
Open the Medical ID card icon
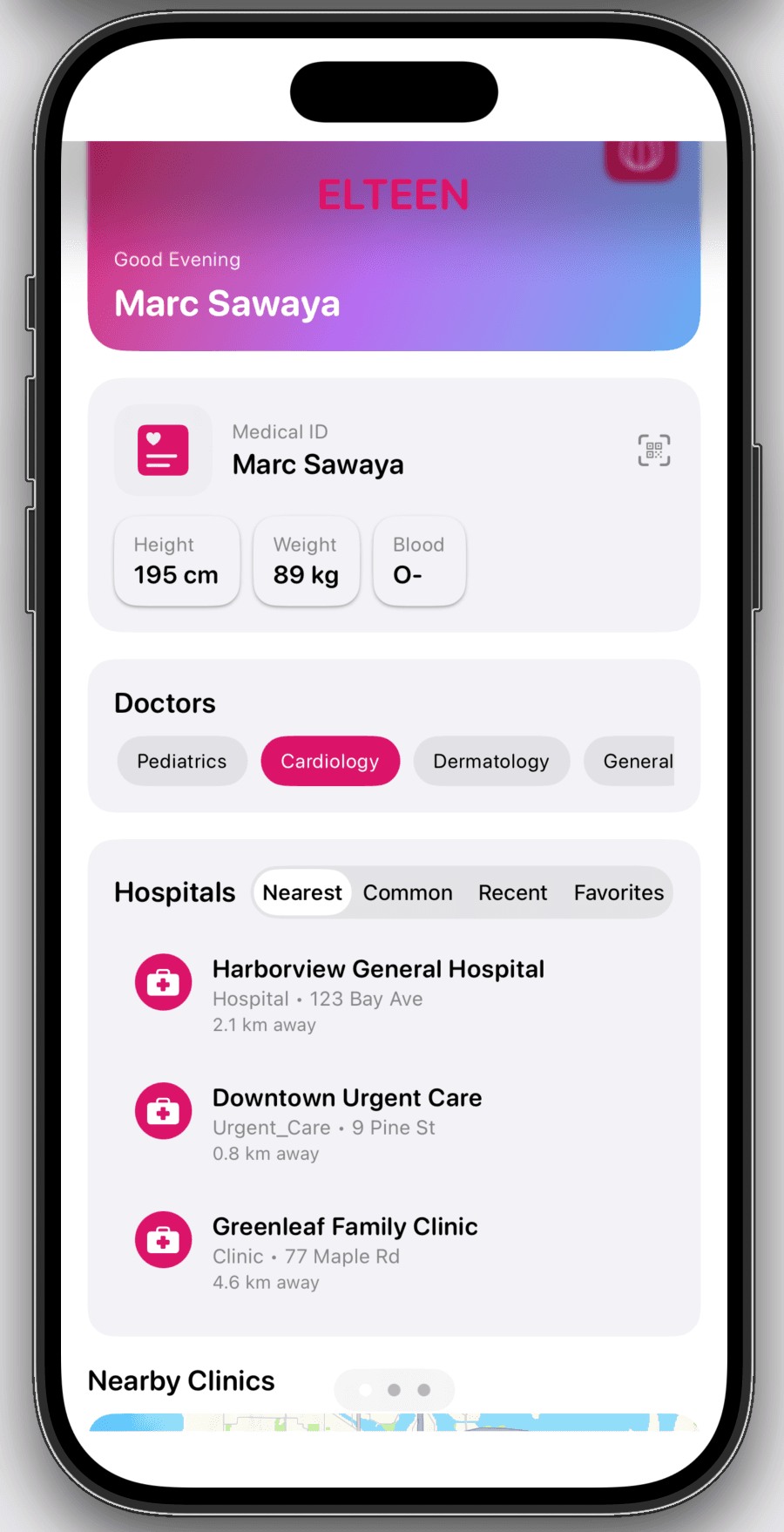(163, 451)
